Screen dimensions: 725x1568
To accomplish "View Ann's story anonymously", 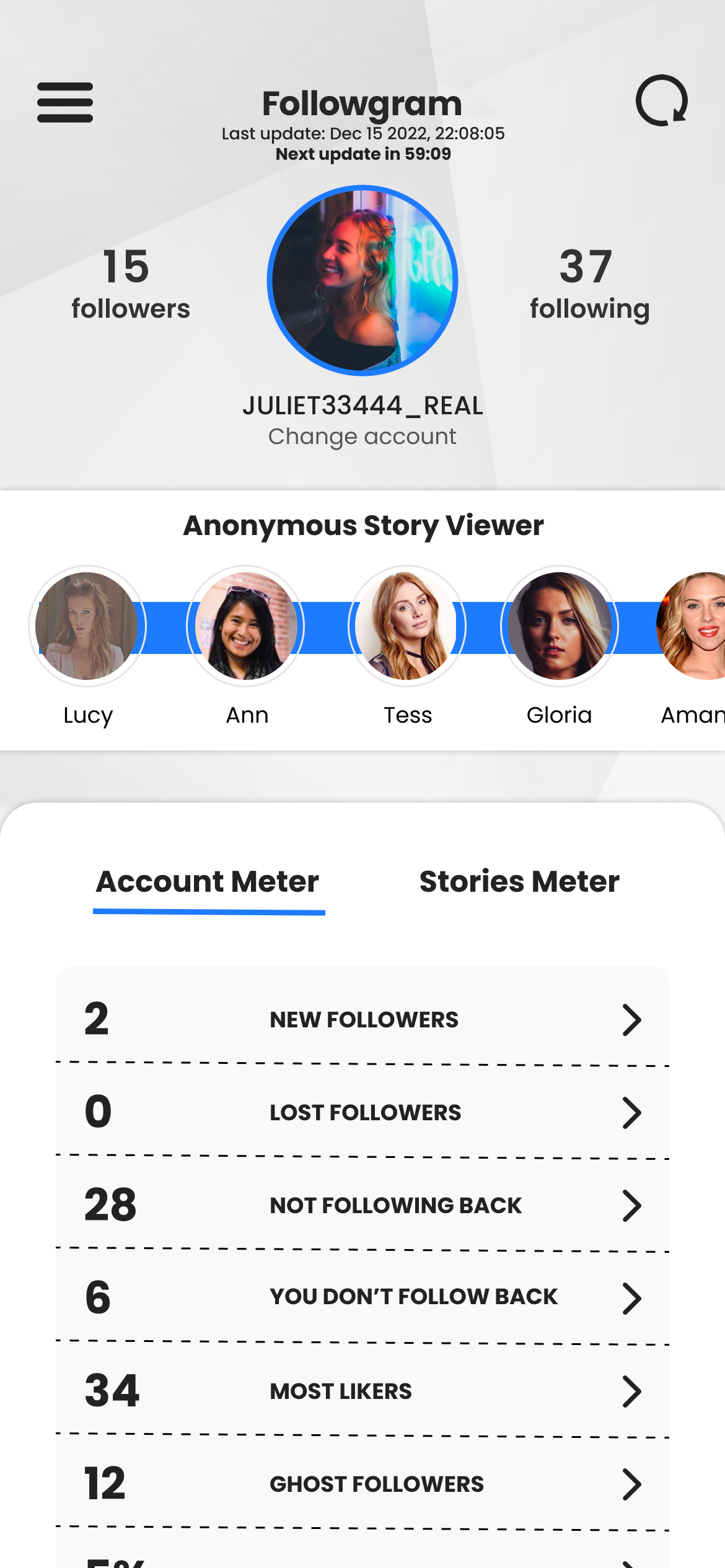I will [x=246, y=626].
